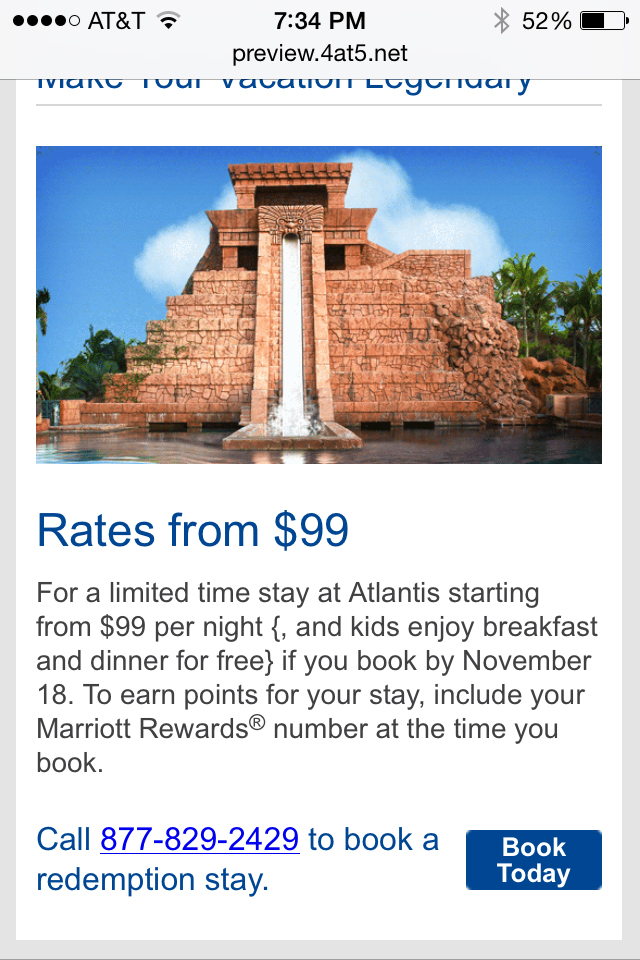
Task: Call the 877-829-2429 phone link
Action: click(x=199, y=839)
